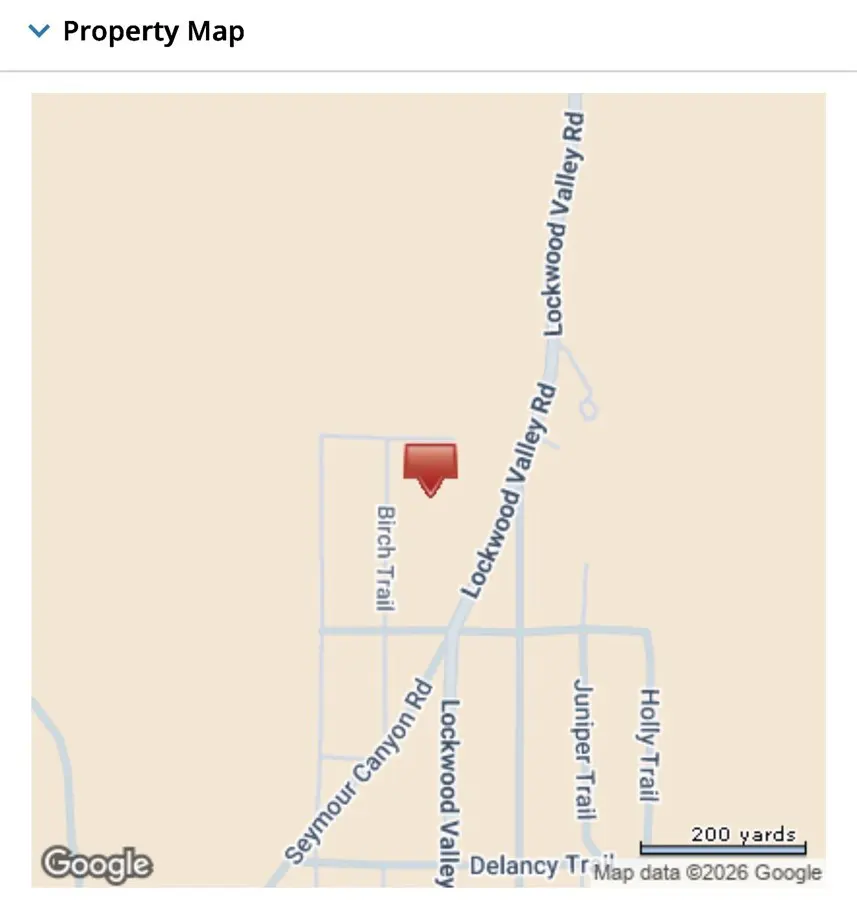Select the Juniper Trail road label
The width and height of the screenshot is (857, 916).
tap(584, 745)
